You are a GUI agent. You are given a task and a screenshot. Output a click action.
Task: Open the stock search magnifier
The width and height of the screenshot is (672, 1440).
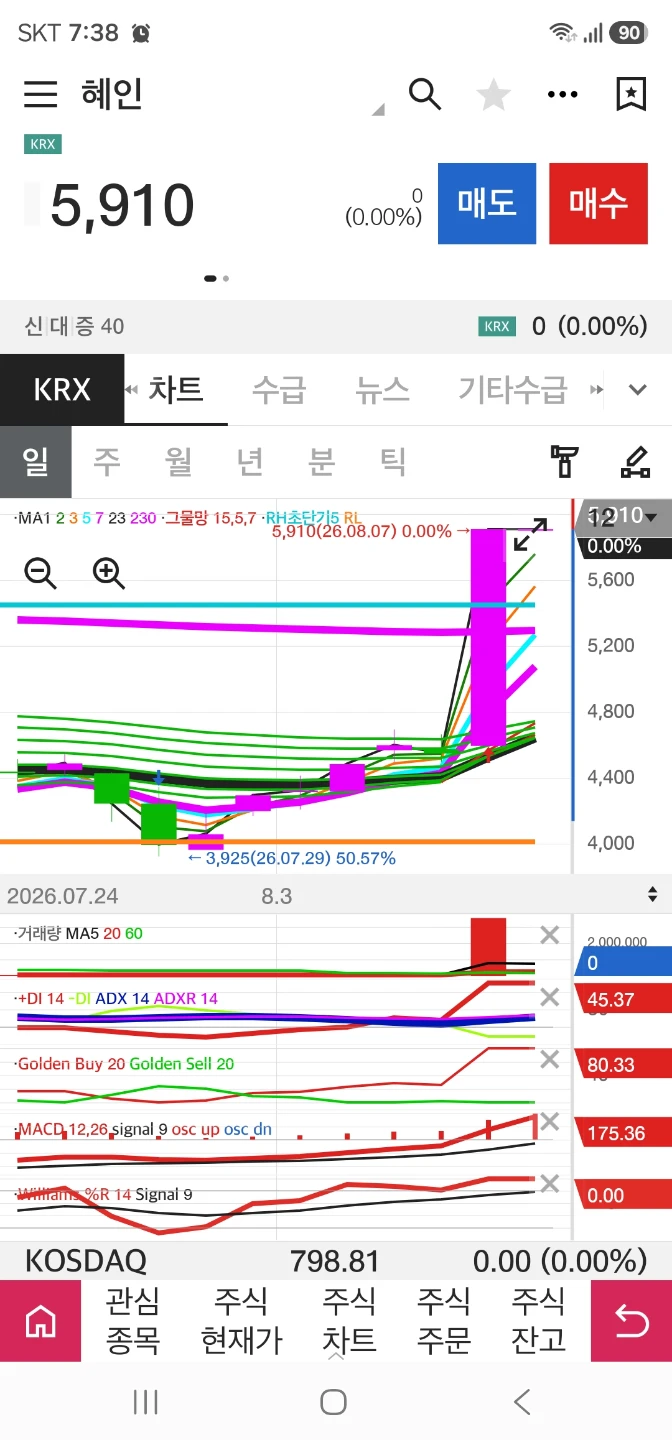pyautogui.click(x=425, y=94)
